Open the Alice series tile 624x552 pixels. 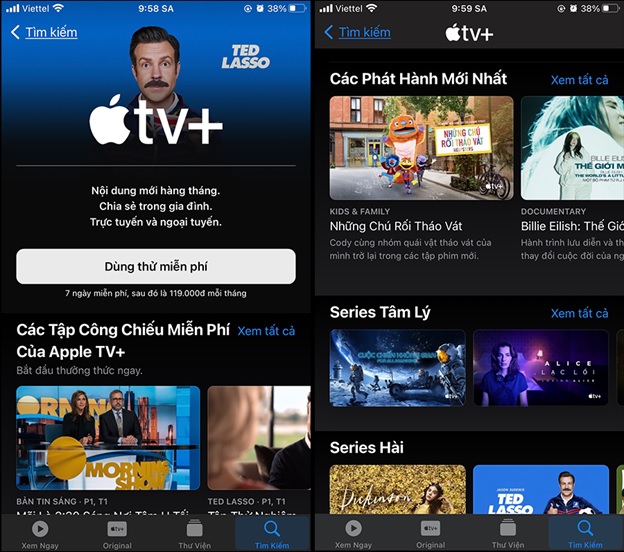tap(540, 367)
